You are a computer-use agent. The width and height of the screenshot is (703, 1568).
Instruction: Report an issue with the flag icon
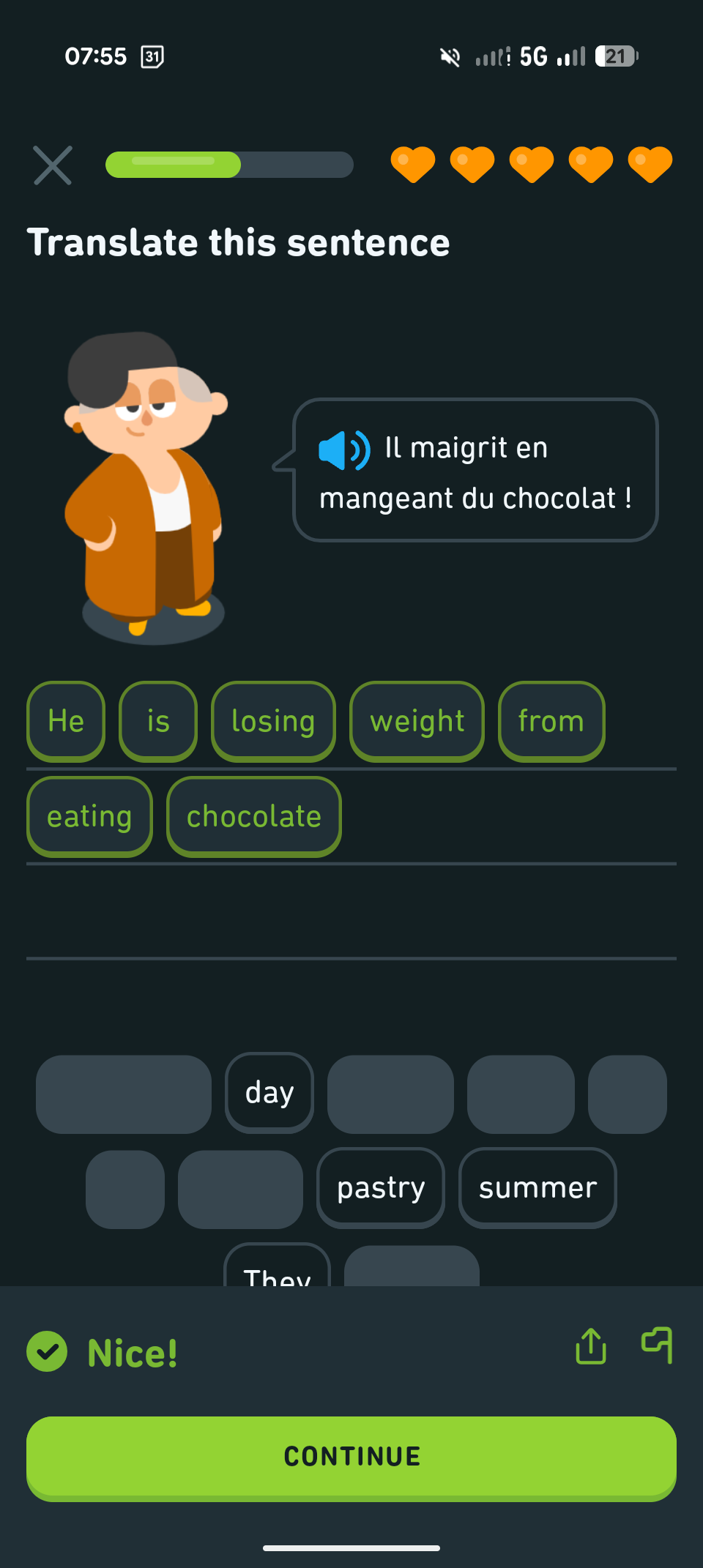pyautogui.click(x=657, y=1345)
